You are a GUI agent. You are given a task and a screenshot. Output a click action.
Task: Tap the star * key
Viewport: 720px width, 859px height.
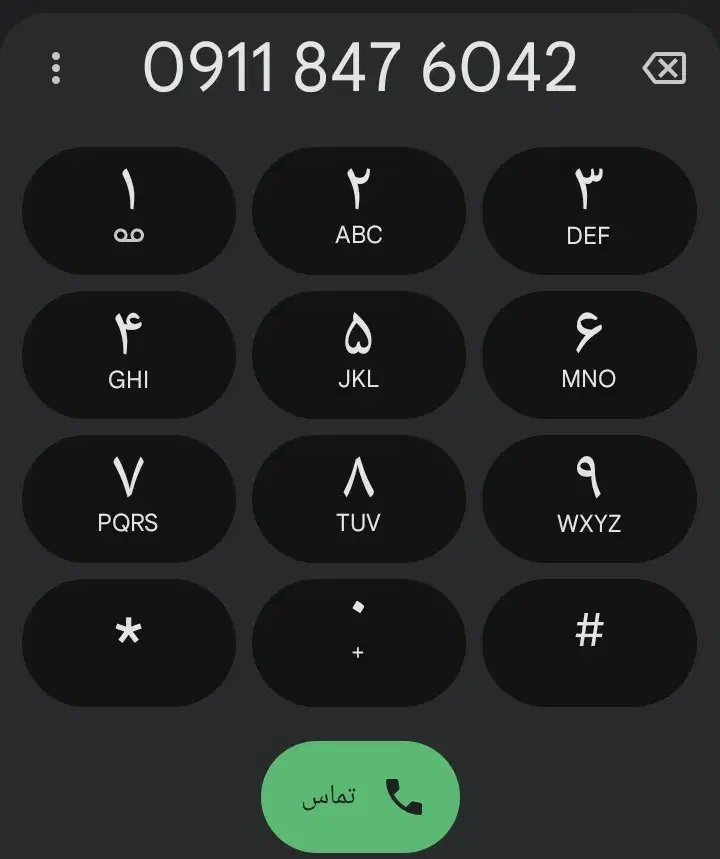pos(129,642)
